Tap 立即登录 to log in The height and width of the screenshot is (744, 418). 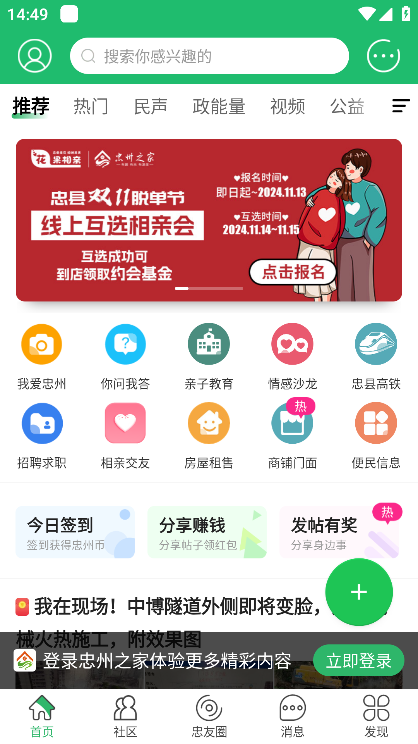pyautogui.click(x=359, y=660)
